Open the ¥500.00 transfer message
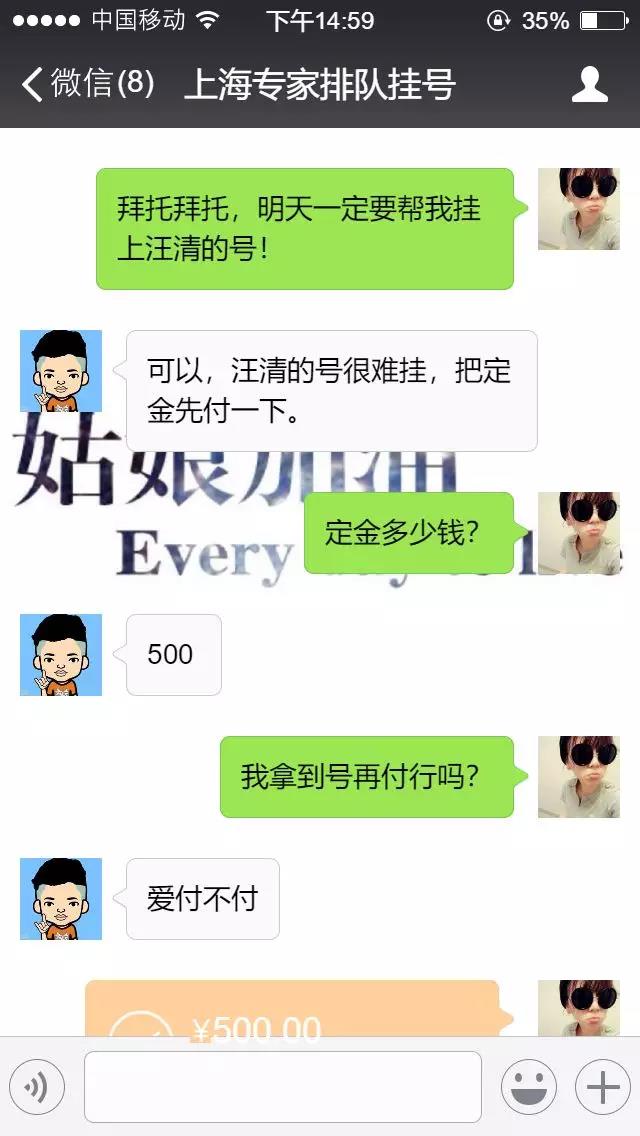Viewport: 640px width, 1136px height. click(292, 1010)
